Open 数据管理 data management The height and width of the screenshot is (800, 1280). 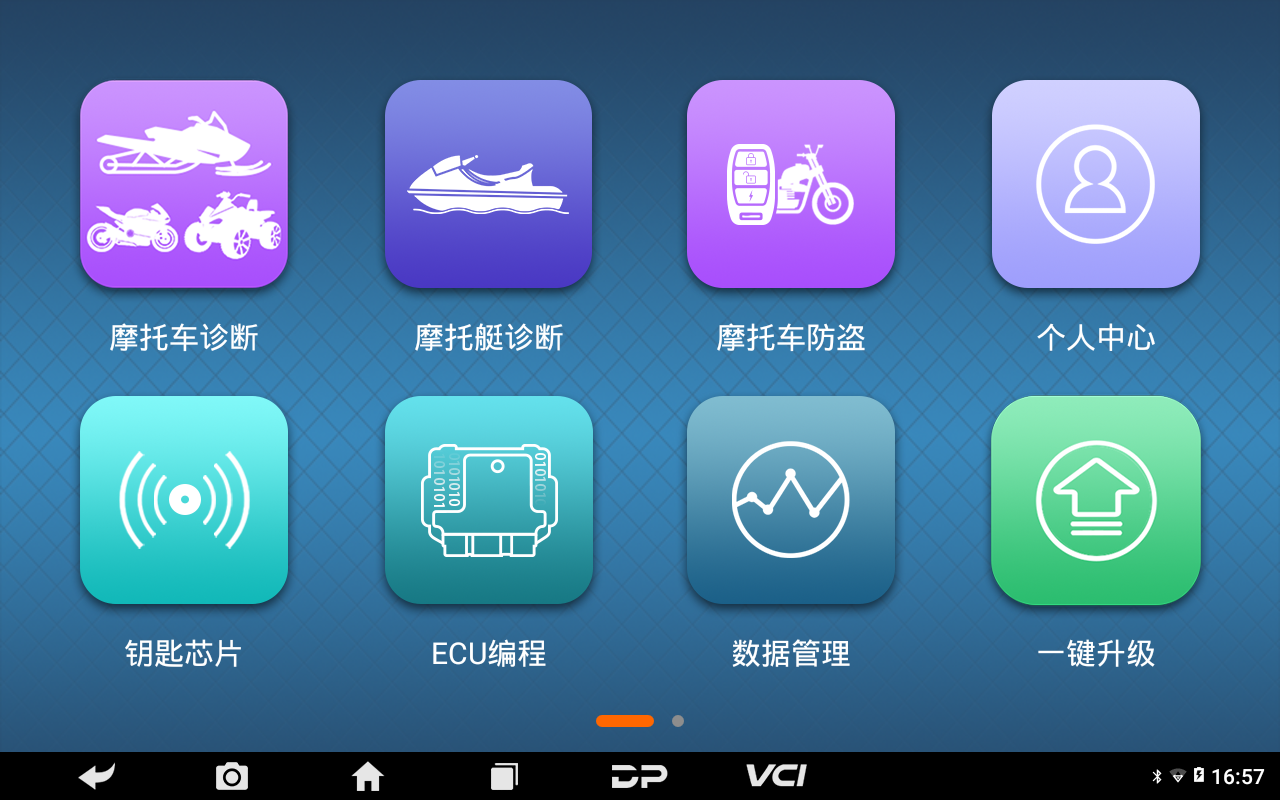coord(790,500)
